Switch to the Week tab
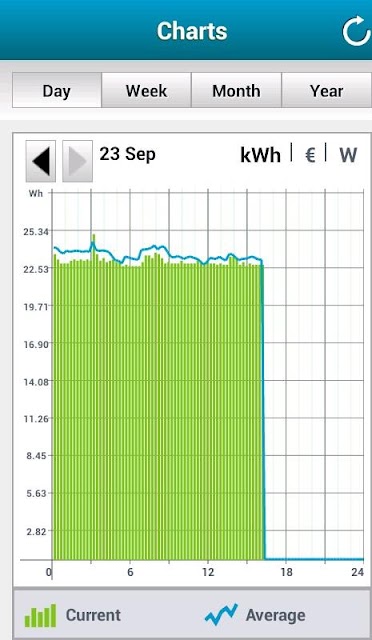 [x=147, y=90]
